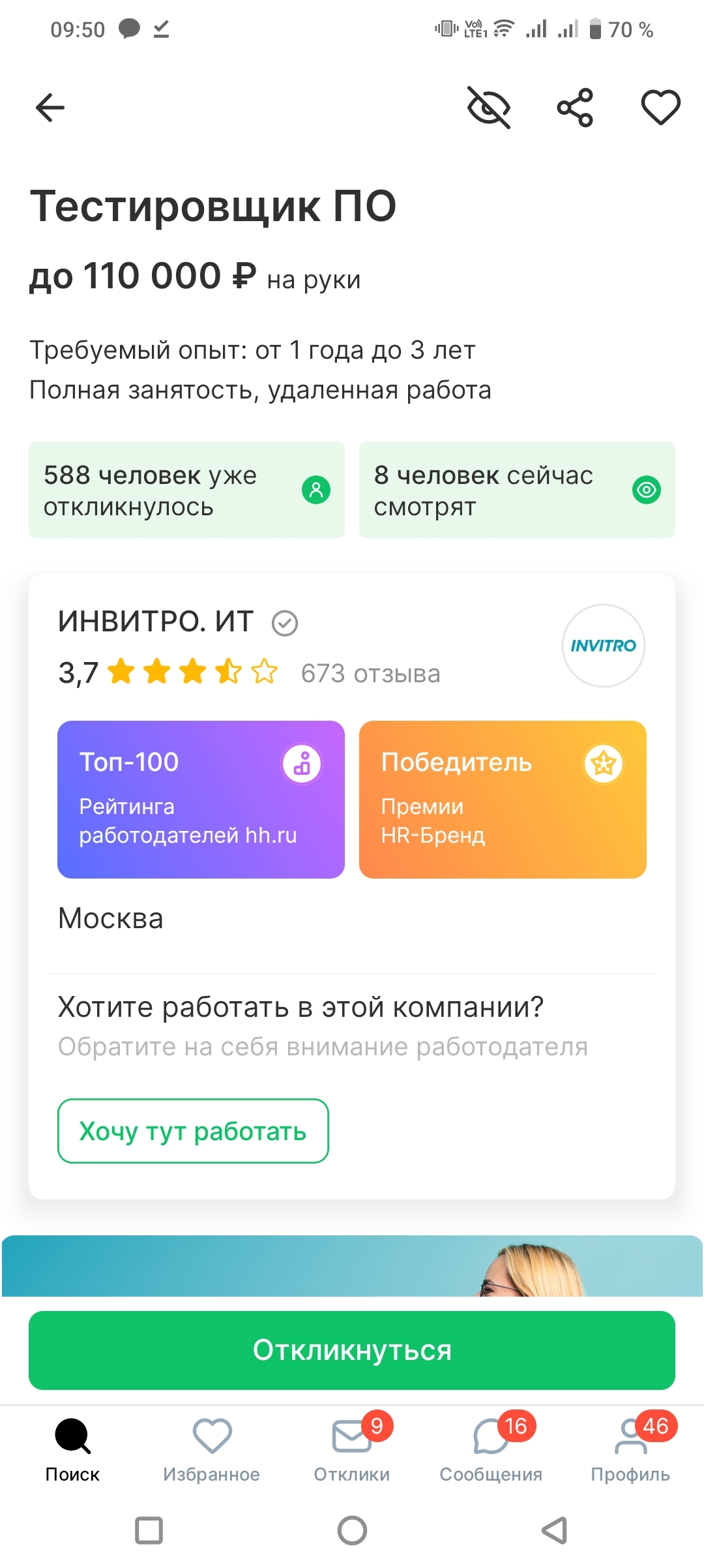The width and height of the screenshot is (704, 1568).
Task: Share this Тестировщик ПО vacancy
Action: coord(575,108)
